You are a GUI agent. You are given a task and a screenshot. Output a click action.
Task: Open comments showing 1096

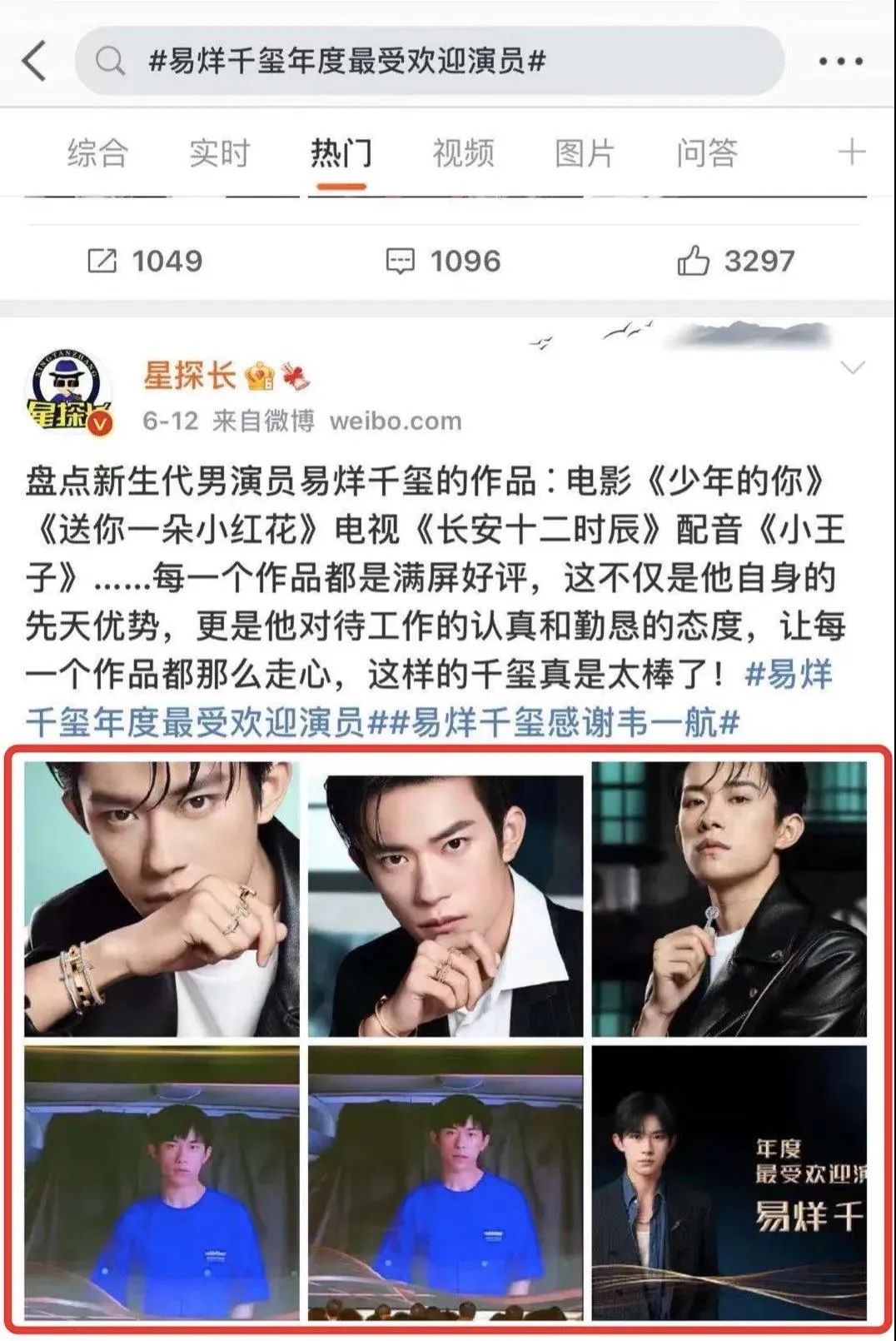(443, 262)
